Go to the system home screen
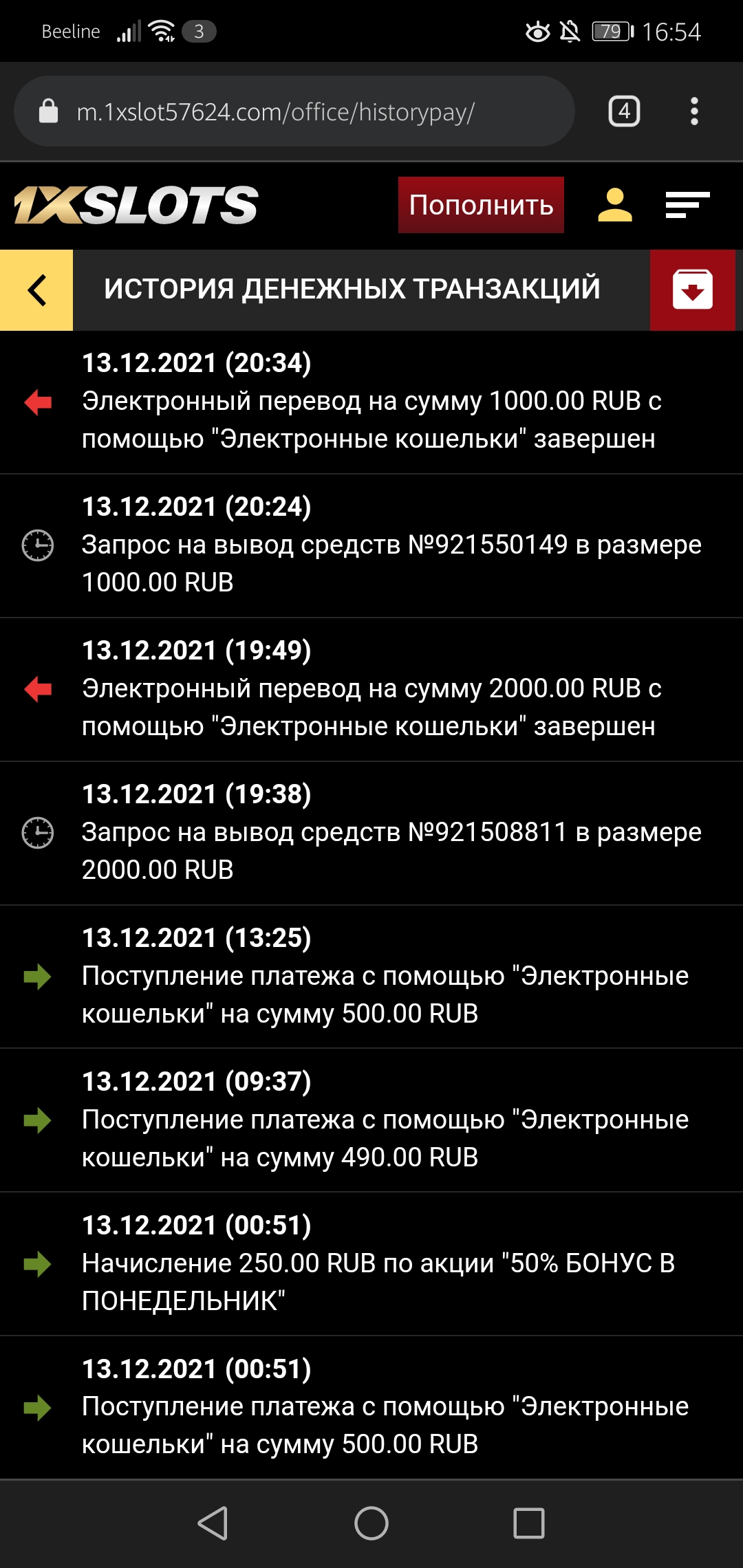The height and width of the screenshot is (1568, 743). click(371, 1523)
